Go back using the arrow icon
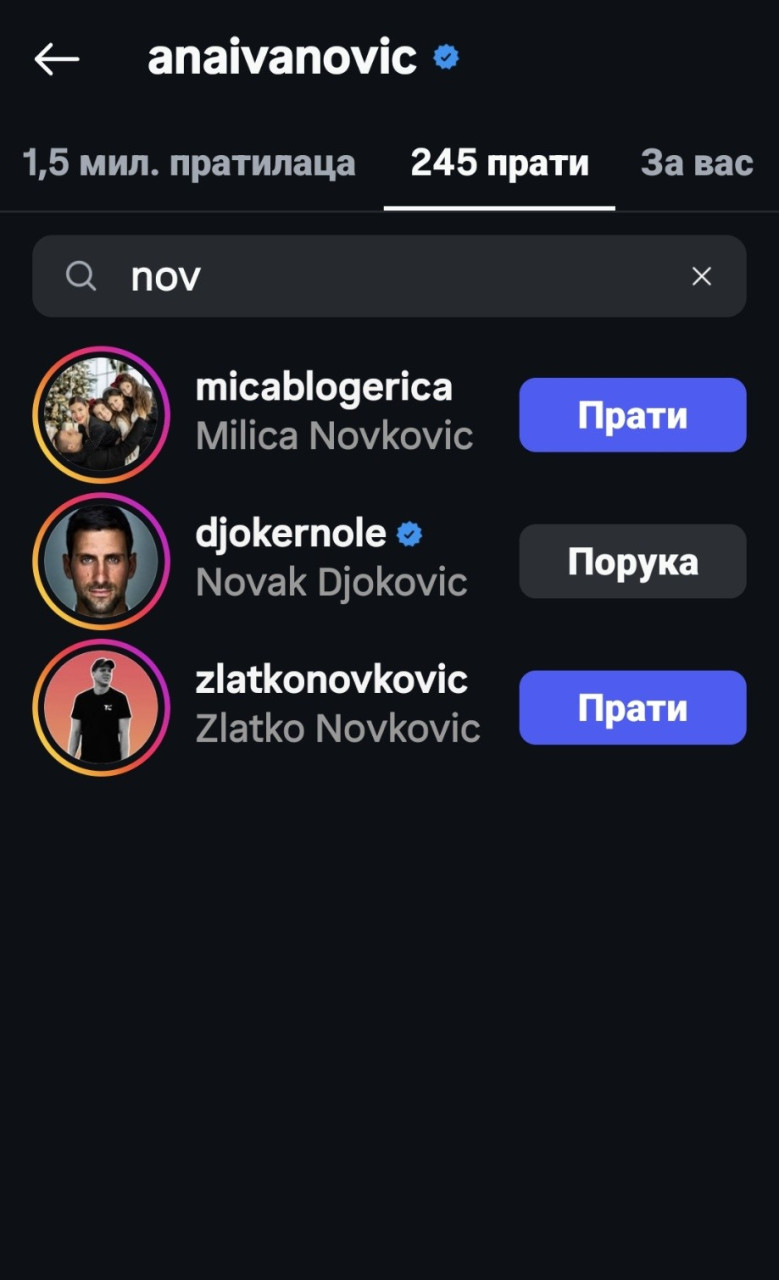 [56, 59]
